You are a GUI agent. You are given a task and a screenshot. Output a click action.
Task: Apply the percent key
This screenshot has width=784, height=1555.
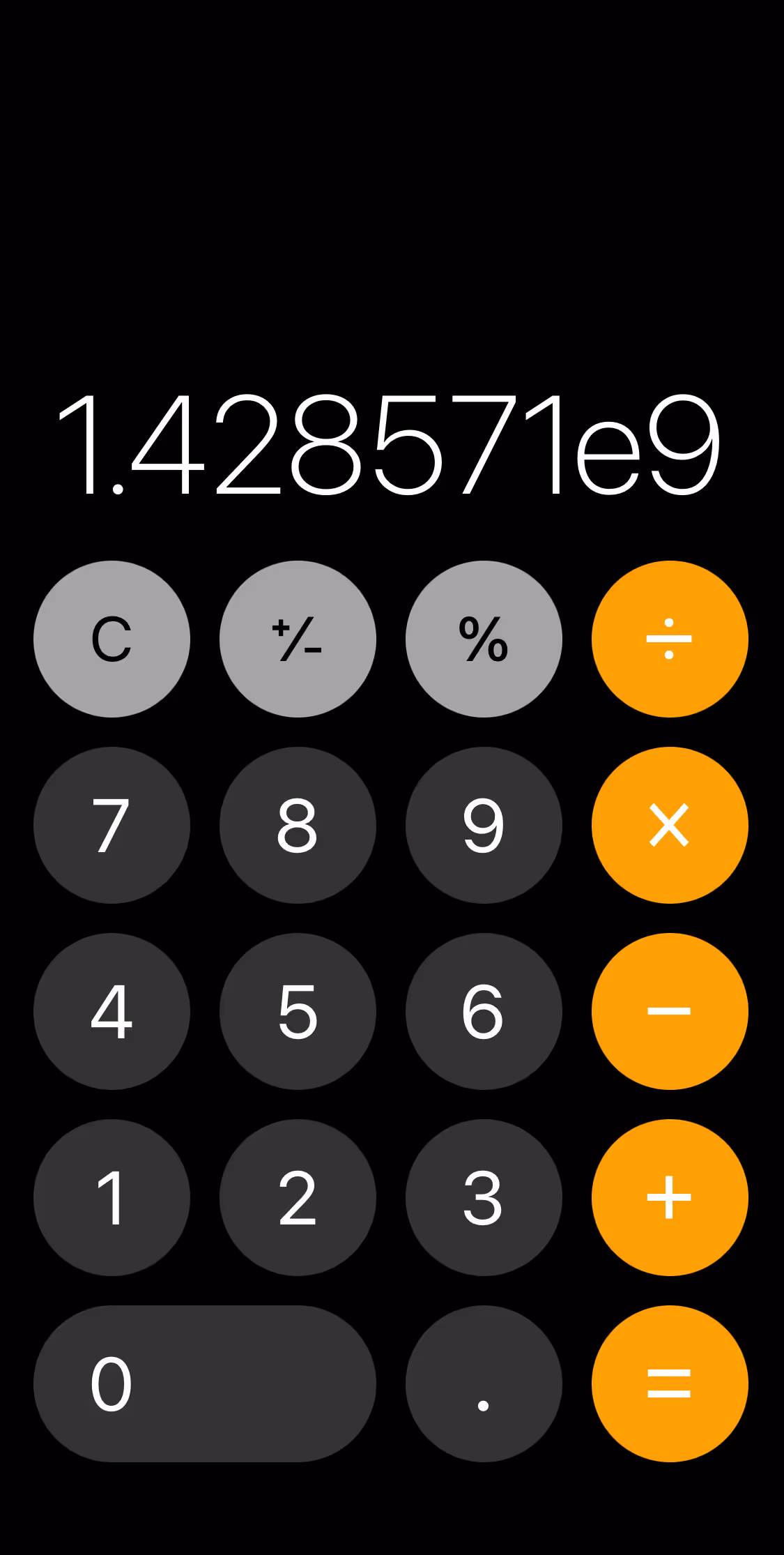point(484,639)
